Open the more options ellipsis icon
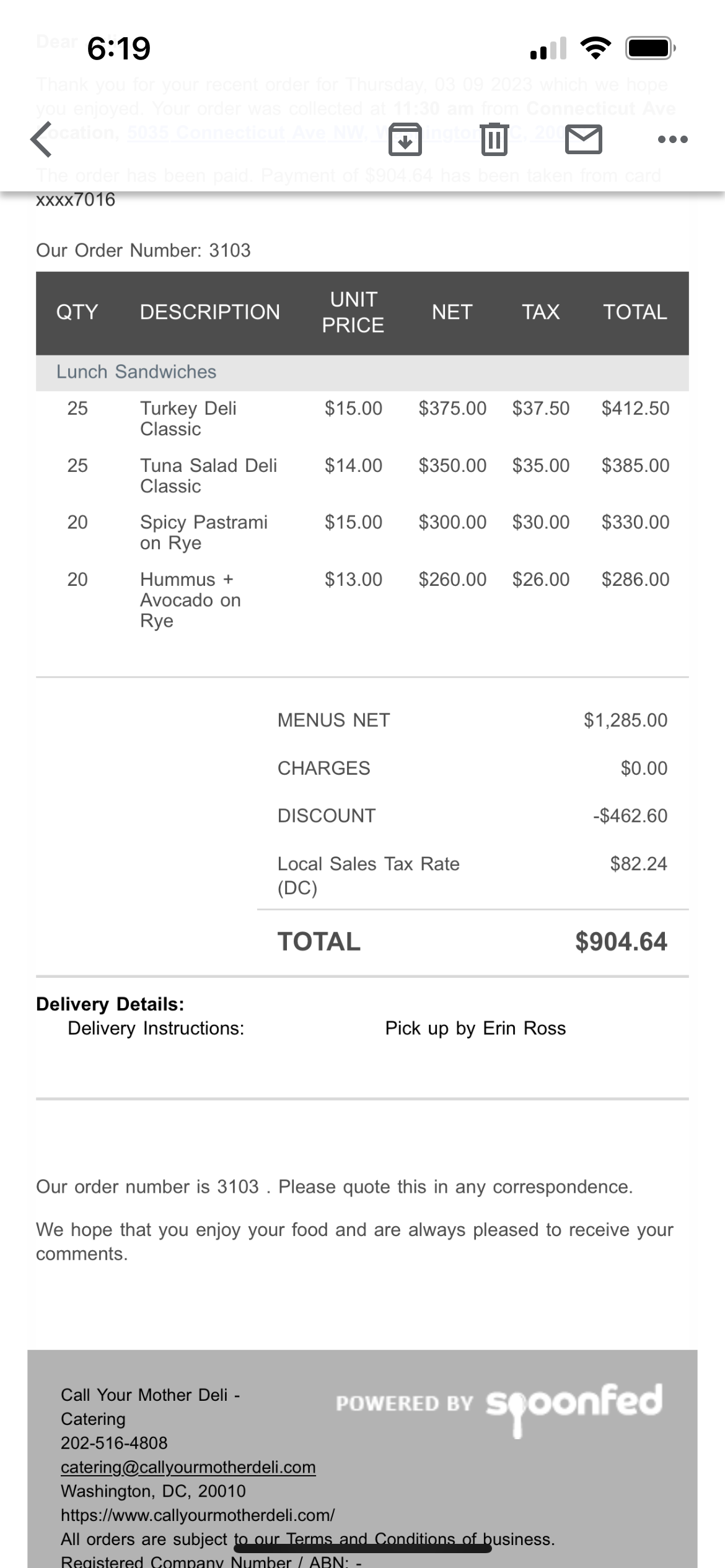The image size is (725, 1568). (672, 140)
